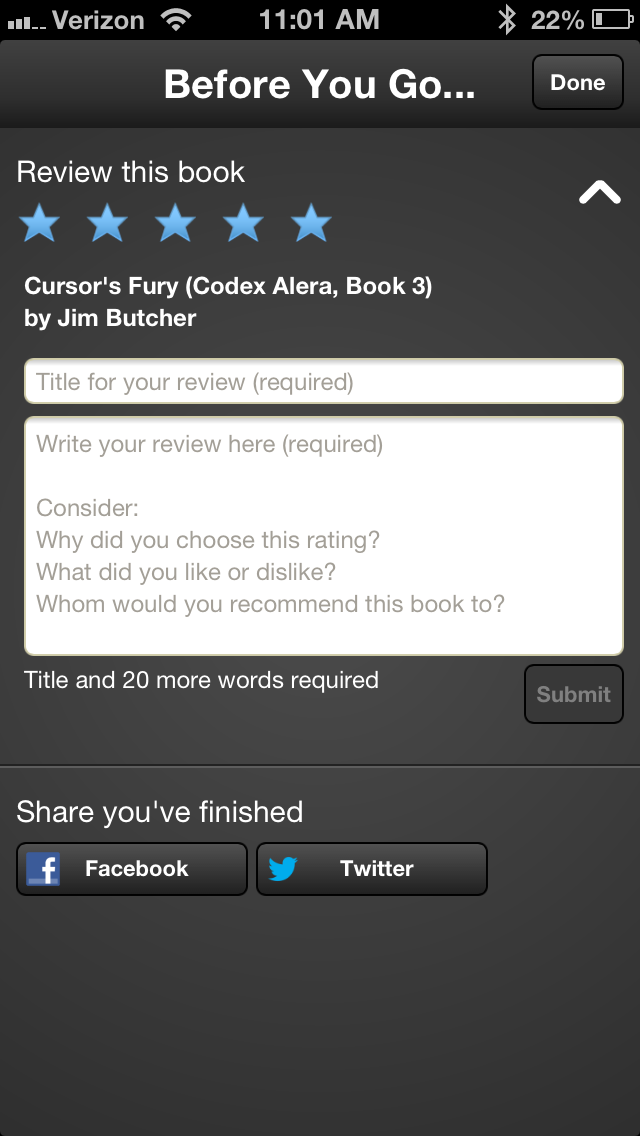Rate the book one star
This screenshot has width=640, height=1136.
pos(39,222)
